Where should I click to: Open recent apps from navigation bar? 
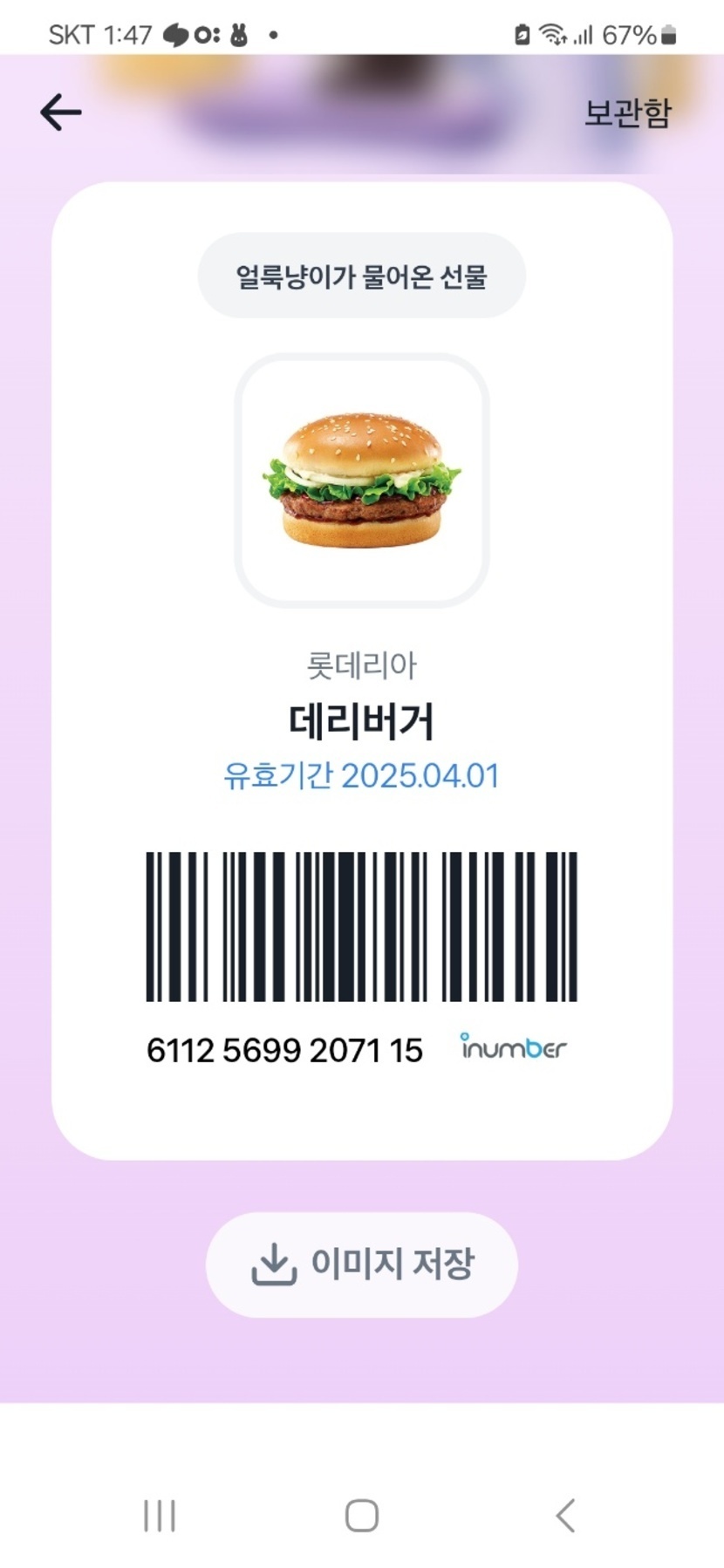160,1515
